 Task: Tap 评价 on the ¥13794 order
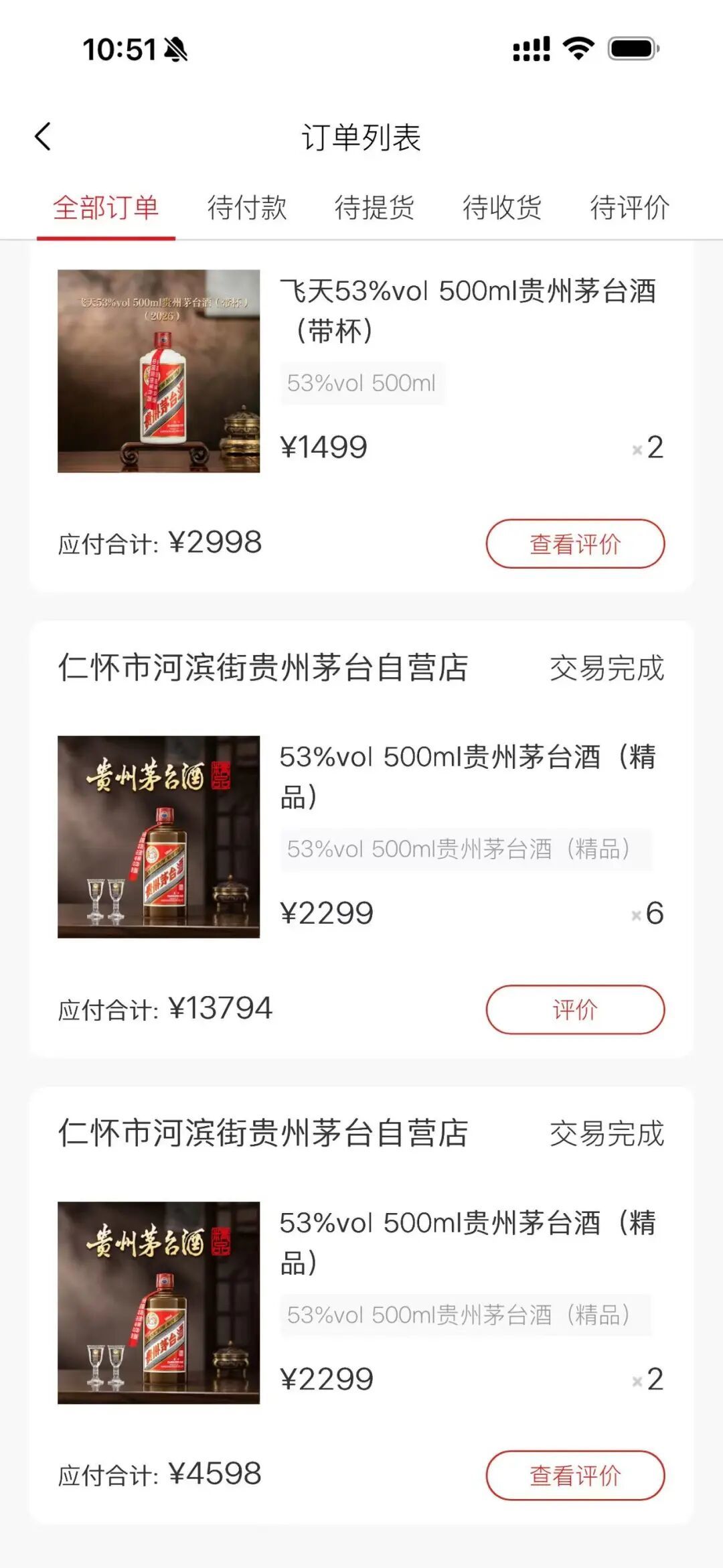point(575,1009)
